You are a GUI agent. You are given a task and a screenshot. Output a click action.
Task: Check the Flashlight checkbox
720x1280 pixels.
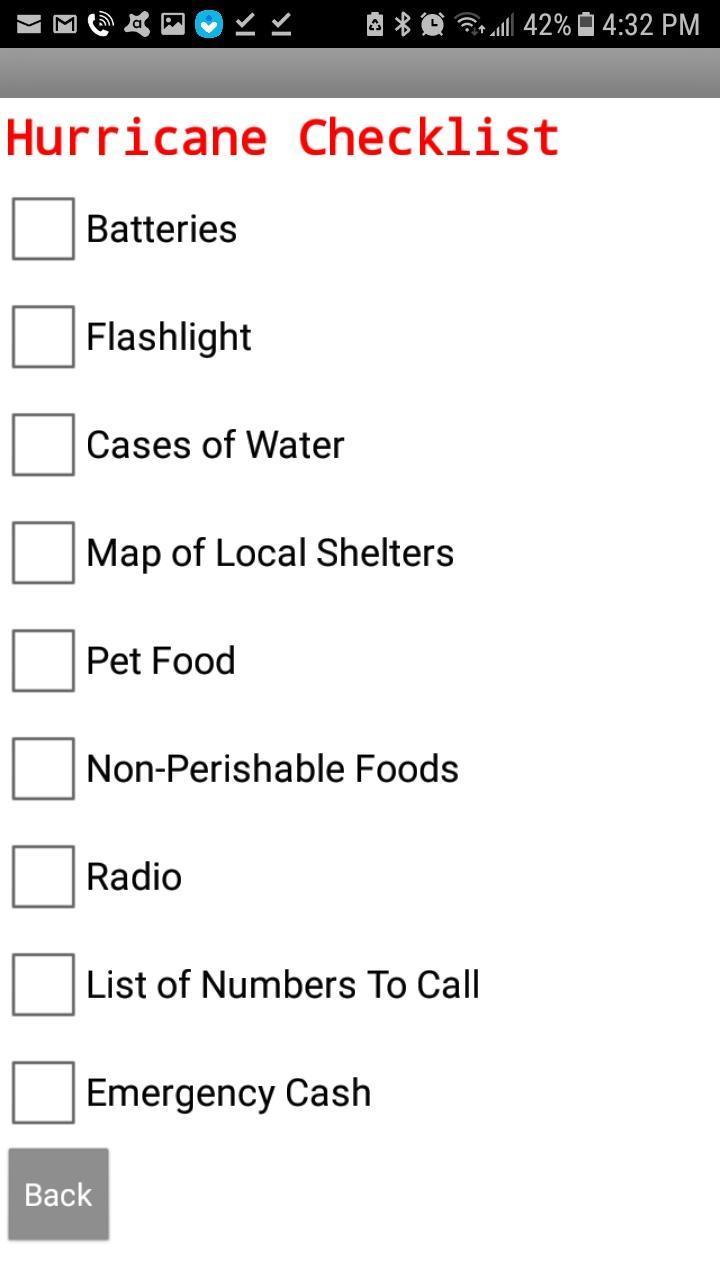(42, 336)
